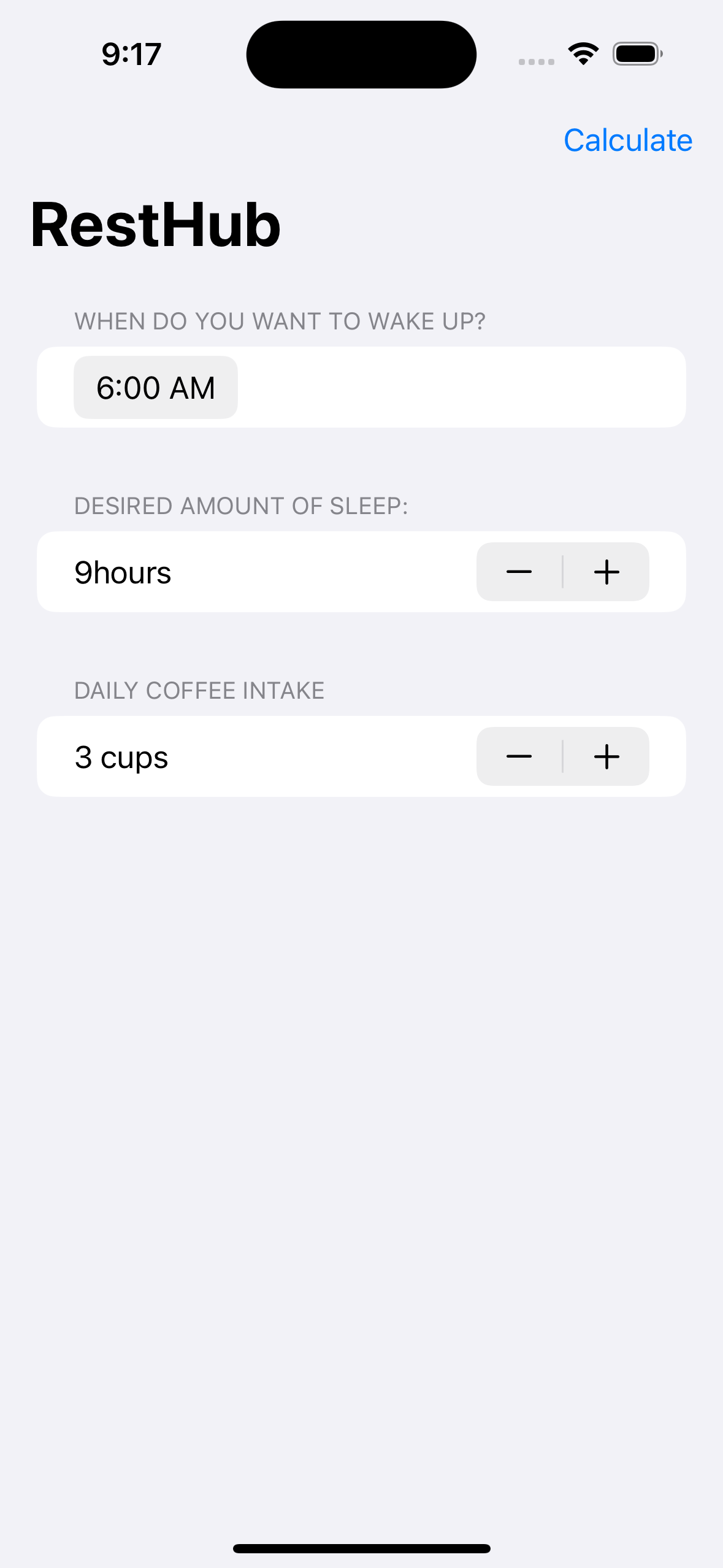Tap the 9:17 clock in status bar
The image size is (723, 1568).
132,53
